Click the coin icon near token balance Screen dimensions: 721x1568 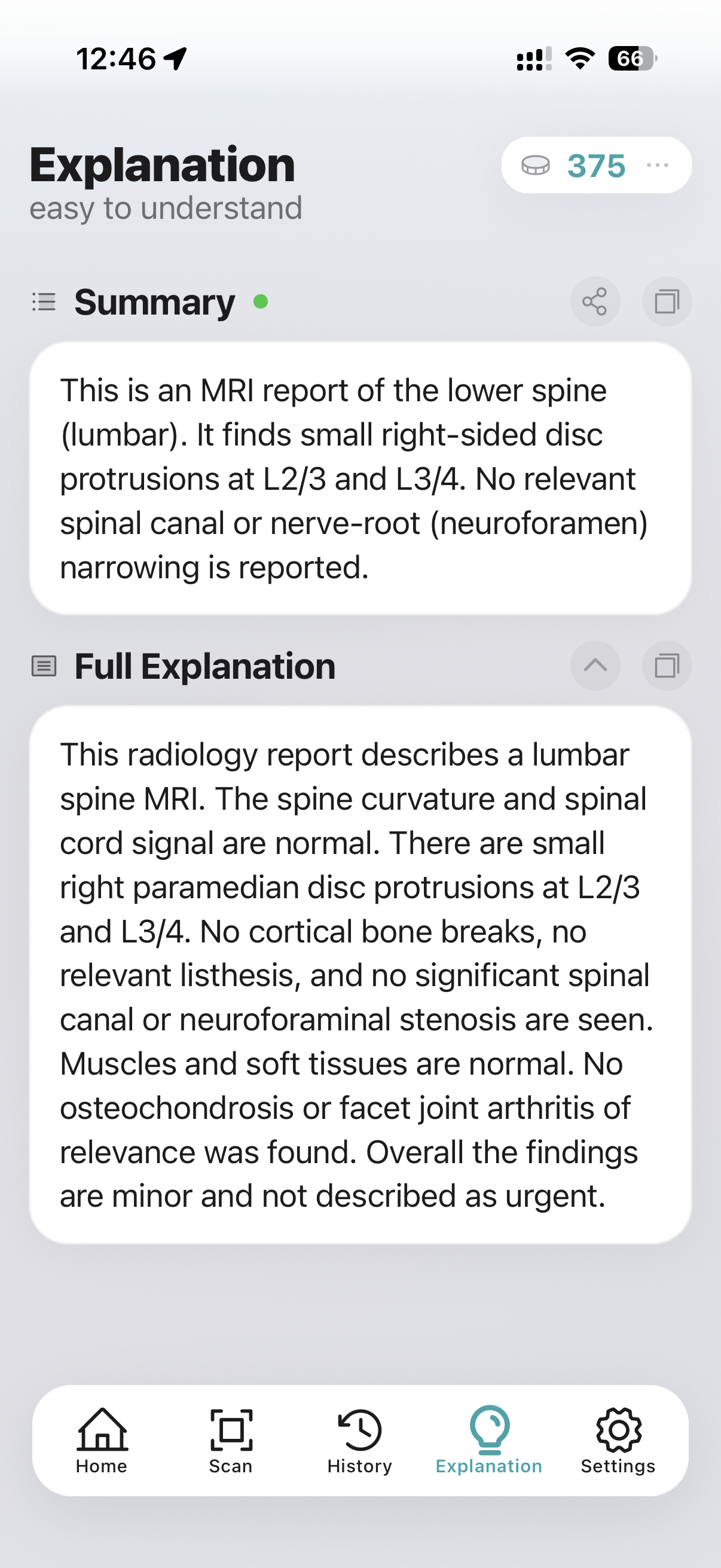coord(535,165)
